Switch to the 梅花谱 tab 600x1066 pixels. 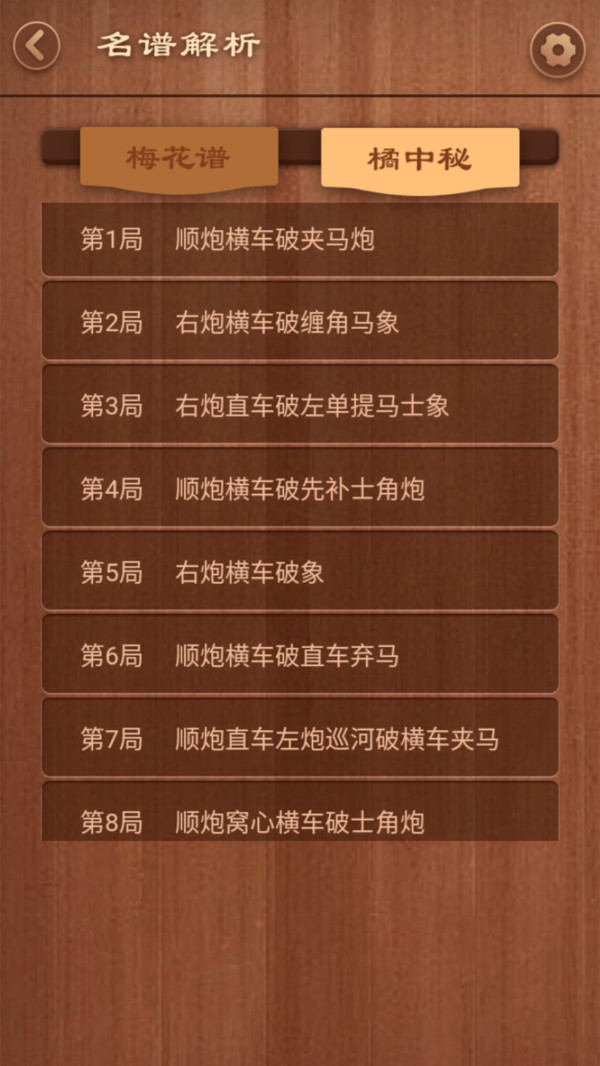179,158
